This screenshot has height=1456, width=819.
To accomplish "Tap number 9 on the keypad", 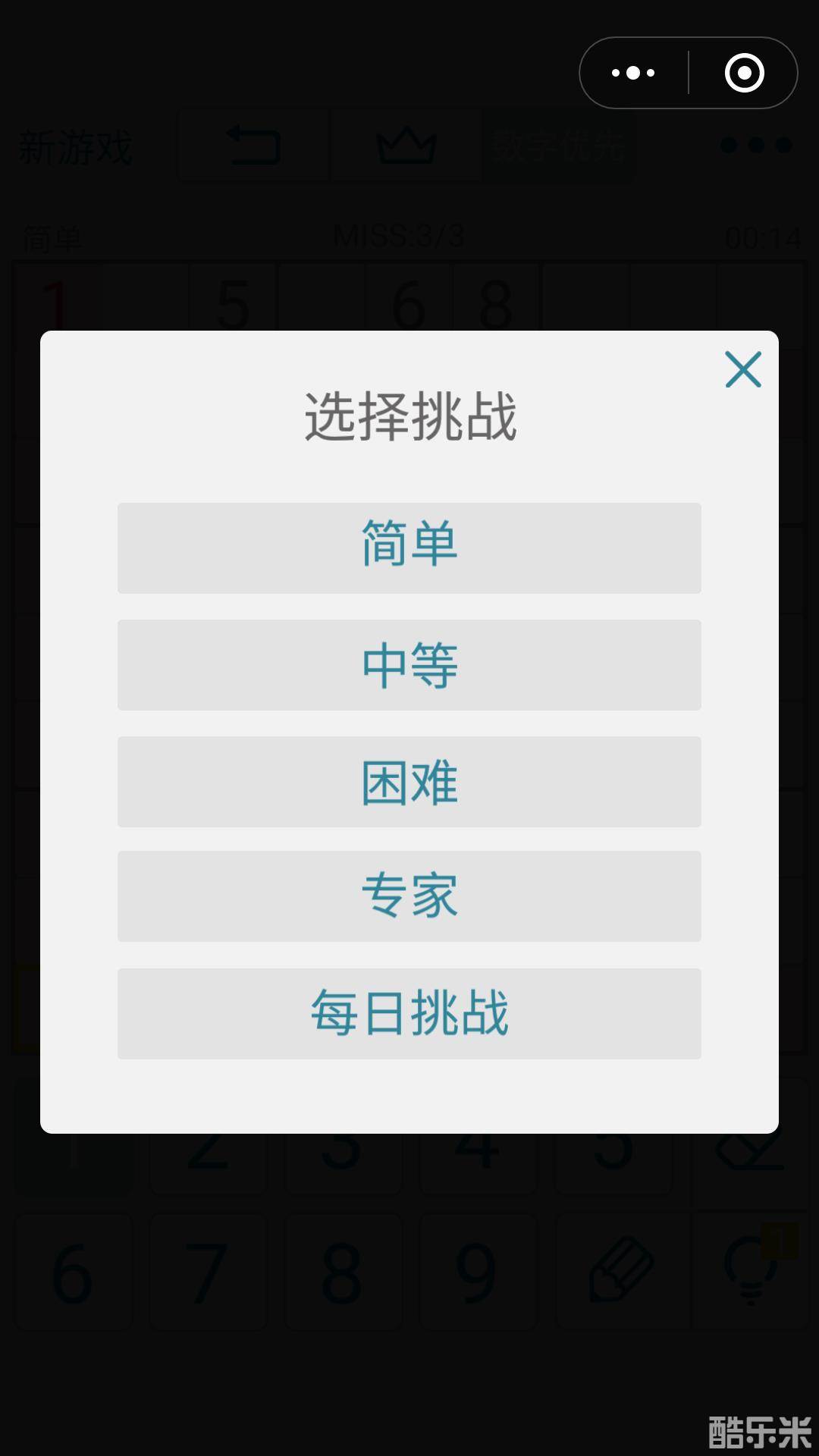I will click(x=478, y=1272).
